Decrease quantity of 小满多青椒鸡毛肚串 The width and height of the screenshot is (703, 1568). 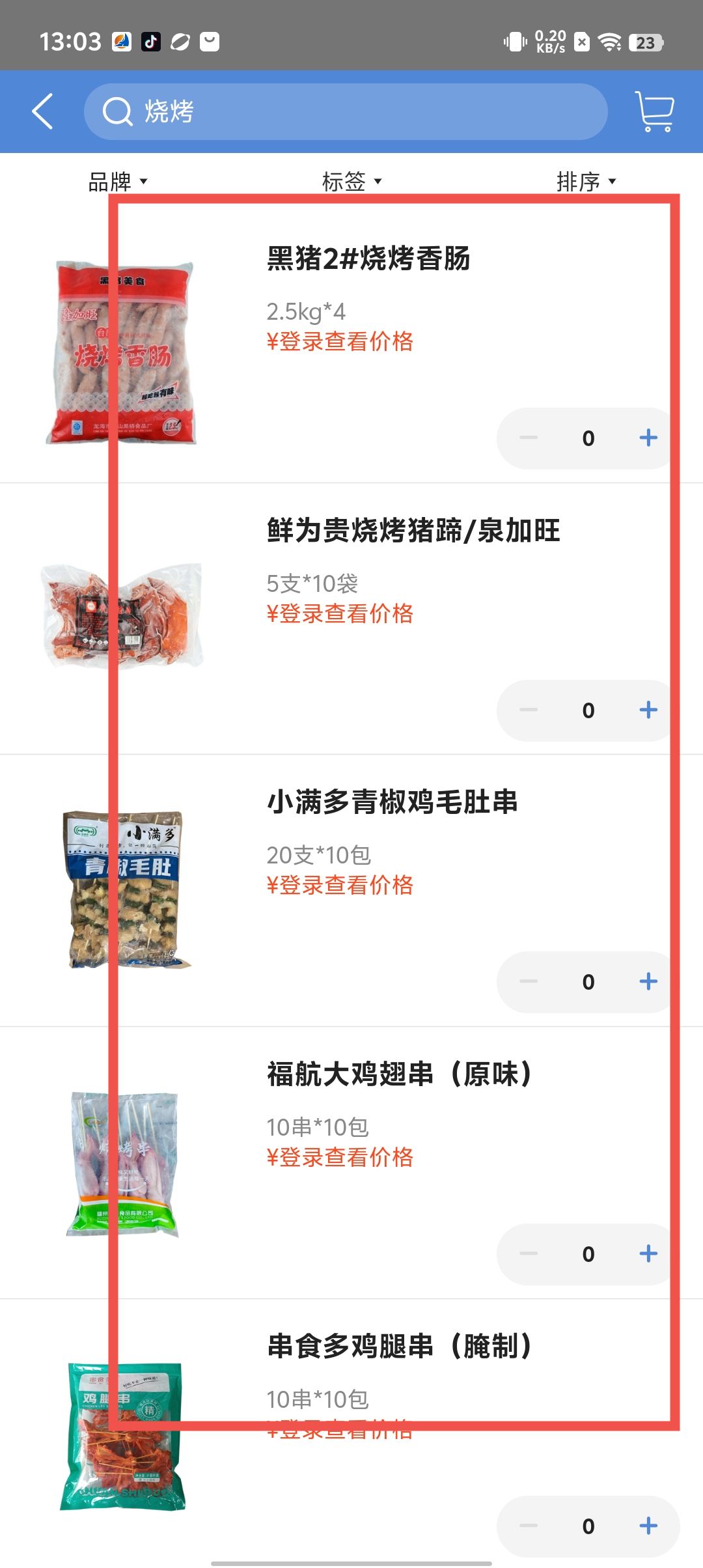[529, 982]
